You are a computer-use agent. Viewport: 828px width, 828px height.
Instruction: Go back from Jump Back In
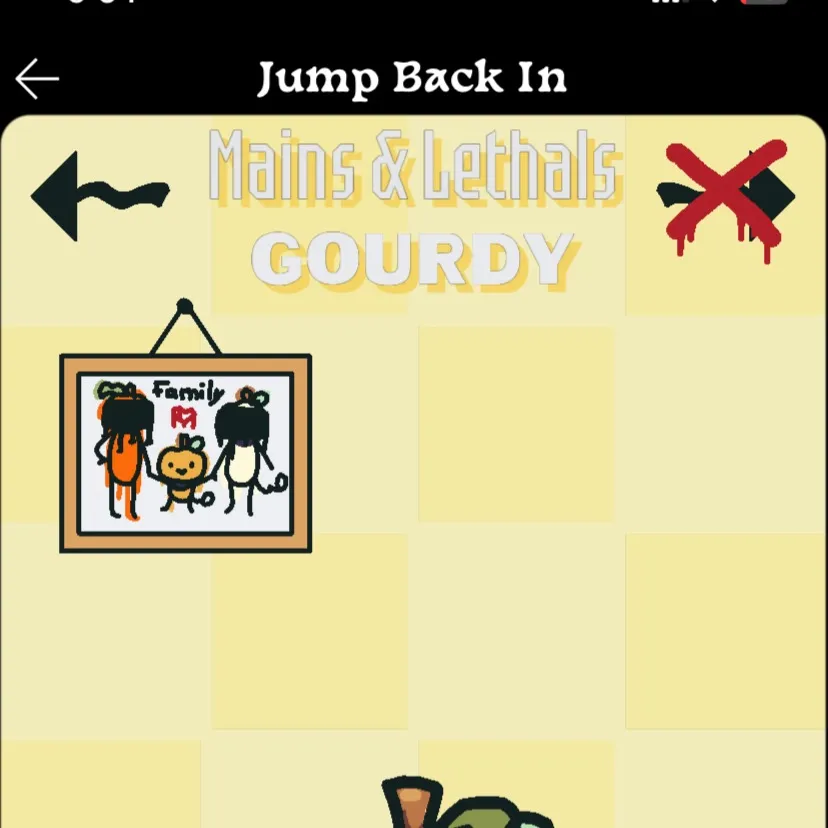37,79
